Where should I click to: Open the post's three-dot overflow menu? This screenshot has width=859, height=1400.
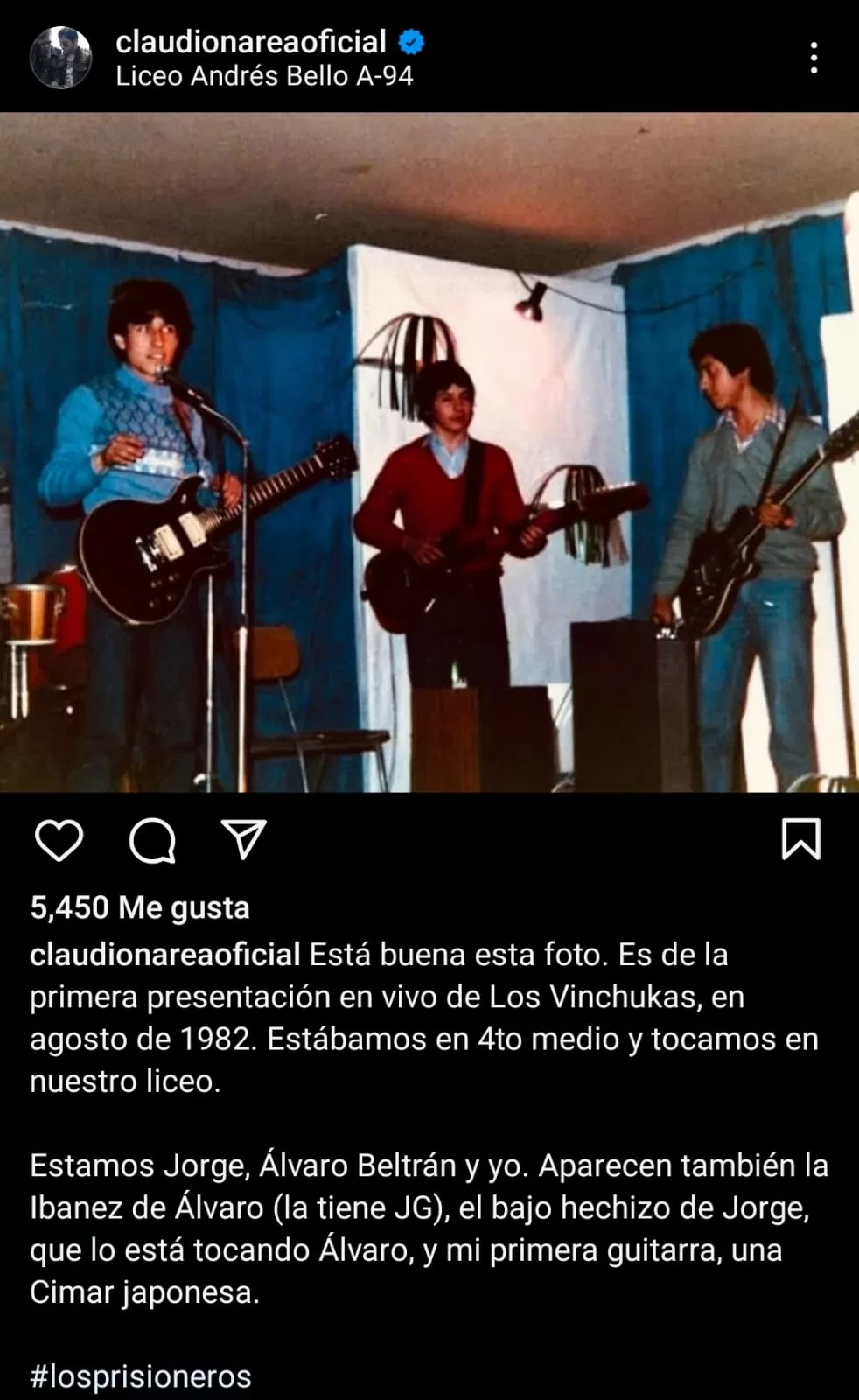pyautogui.click(x=814, y=58)
